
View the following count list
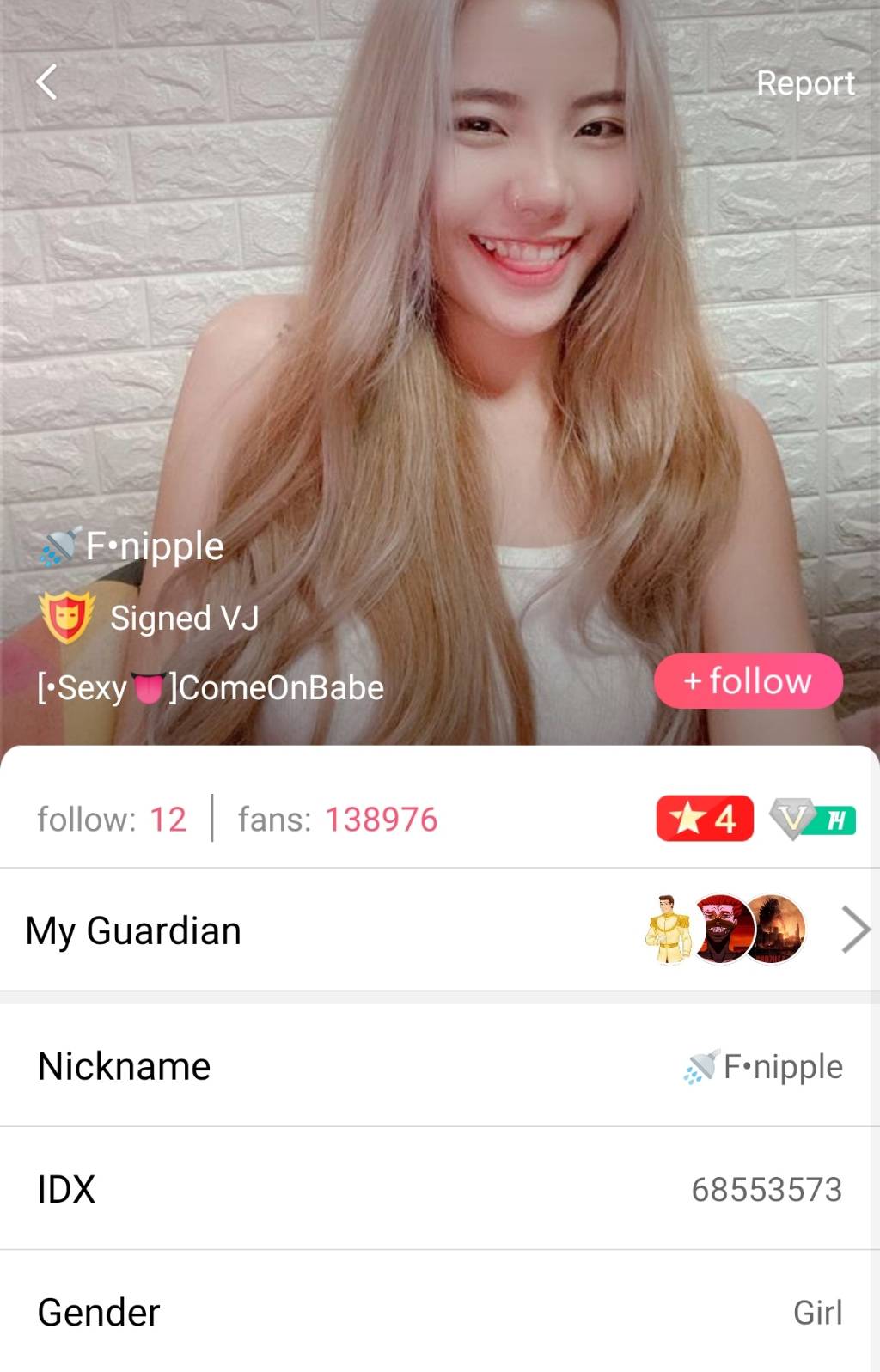112,820
